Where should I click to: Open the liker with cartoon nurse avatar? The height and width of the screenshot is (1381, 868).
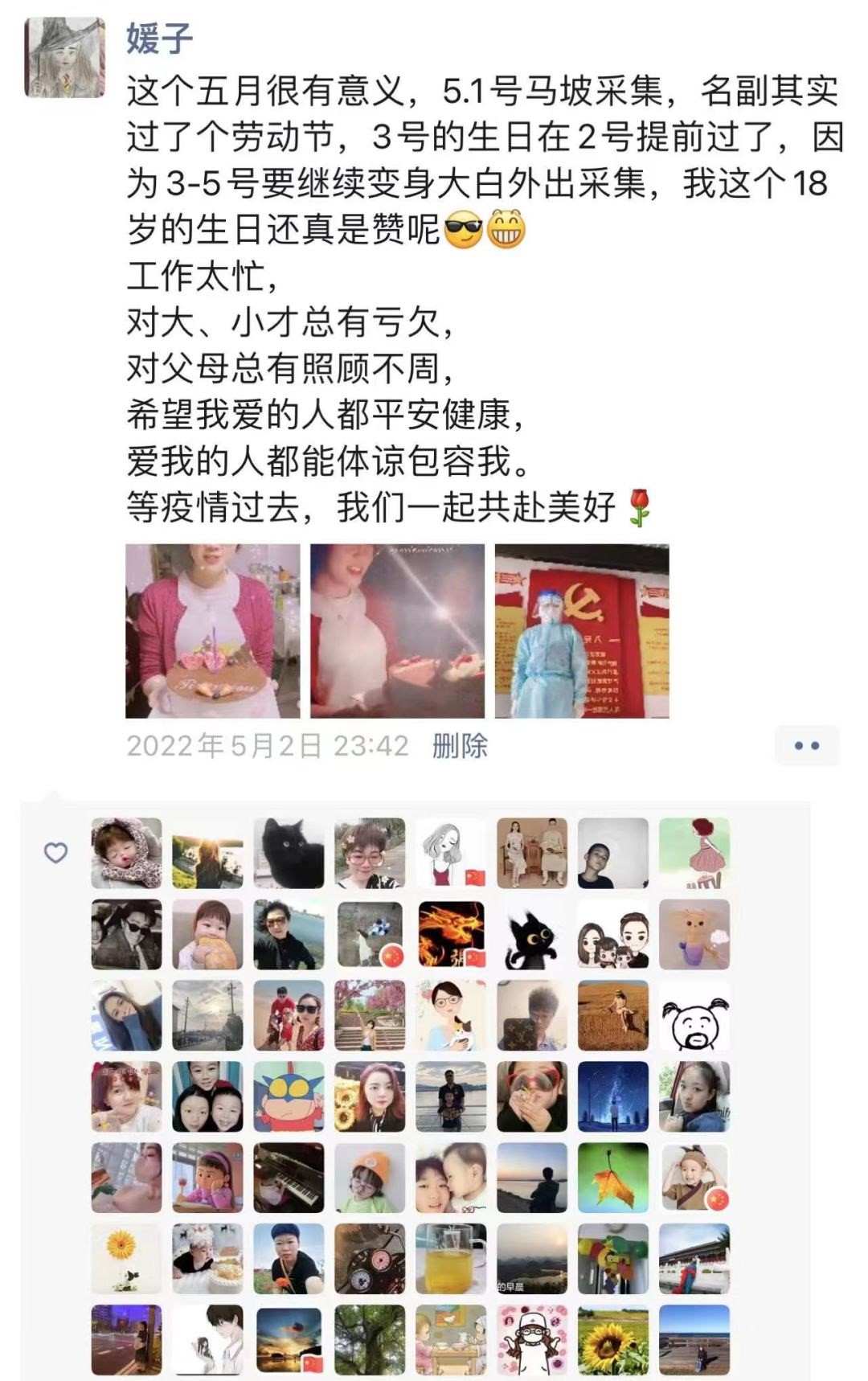tap(532, 1340)
